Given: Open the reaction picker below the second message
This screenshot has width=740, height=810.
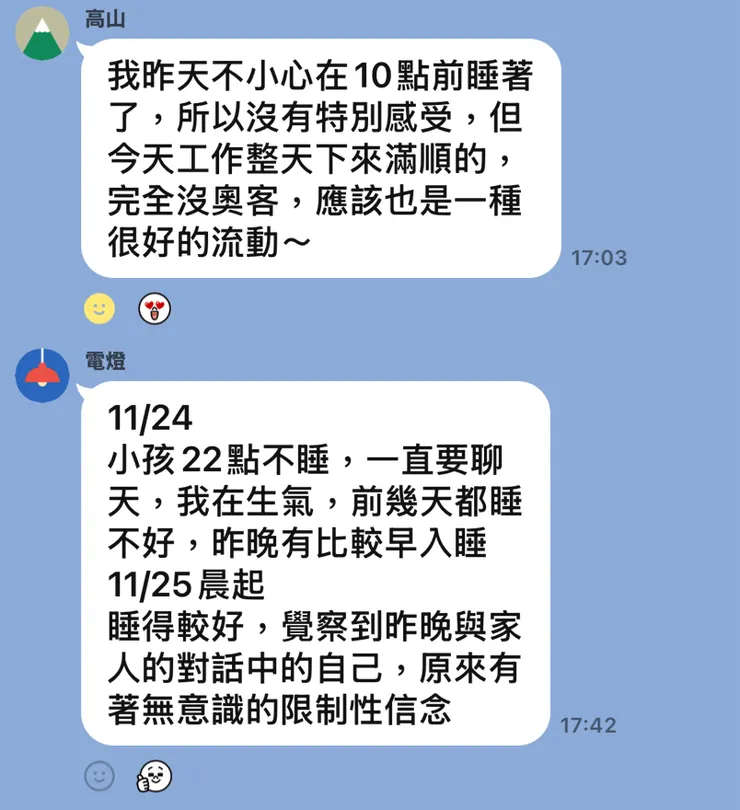Looking at the screenshot, I should [100, 773].
